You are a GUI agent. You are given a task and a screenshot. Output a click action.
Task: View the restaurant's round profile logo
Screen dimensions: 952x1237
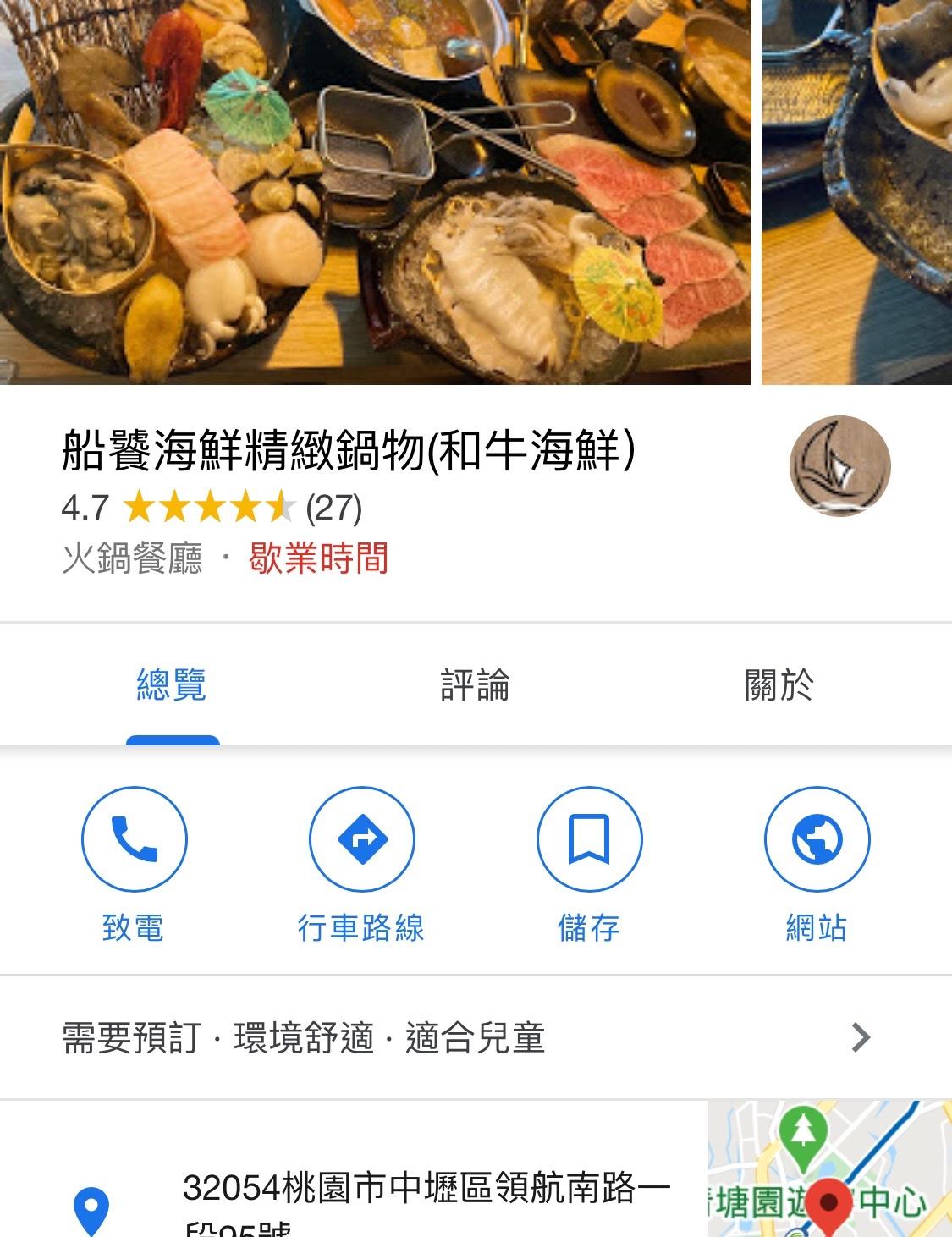(x=839, y=465)
